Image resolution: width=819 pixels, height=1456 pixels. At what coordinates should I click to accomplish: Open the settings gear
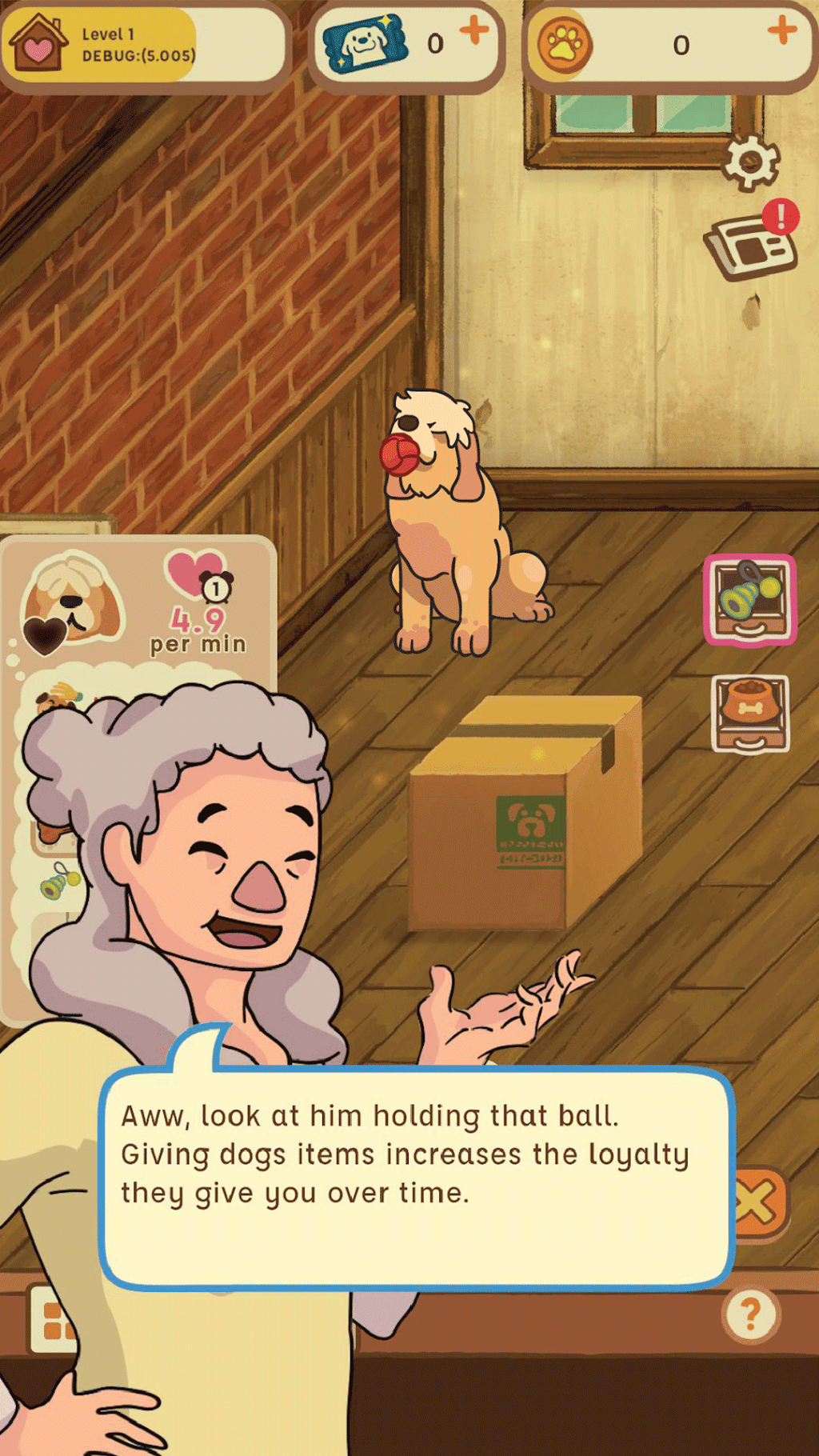[x=750, y=162]
